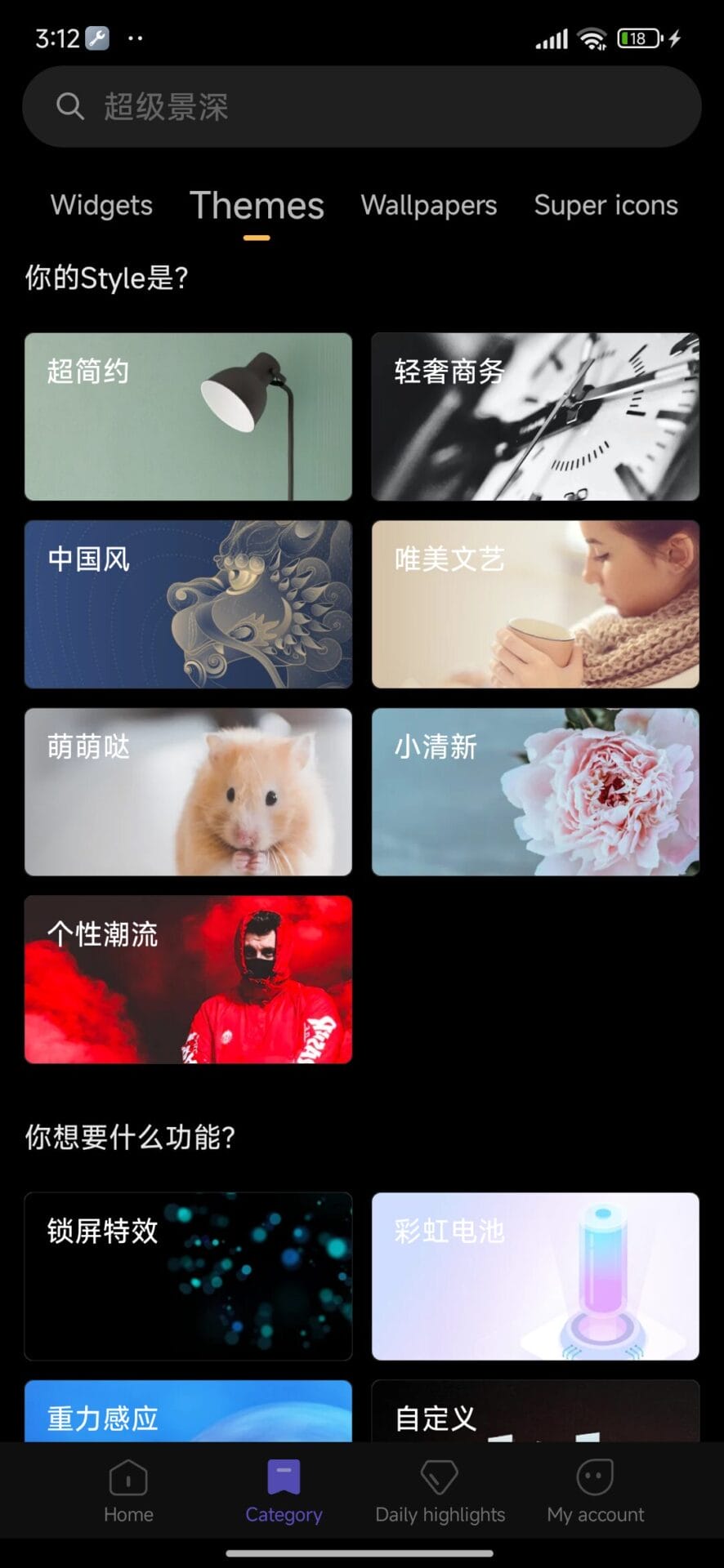The height and width of the screenshot is (1568, 724).
Task: Open the 自定义 feature card
Action: tap(535, 1411)
